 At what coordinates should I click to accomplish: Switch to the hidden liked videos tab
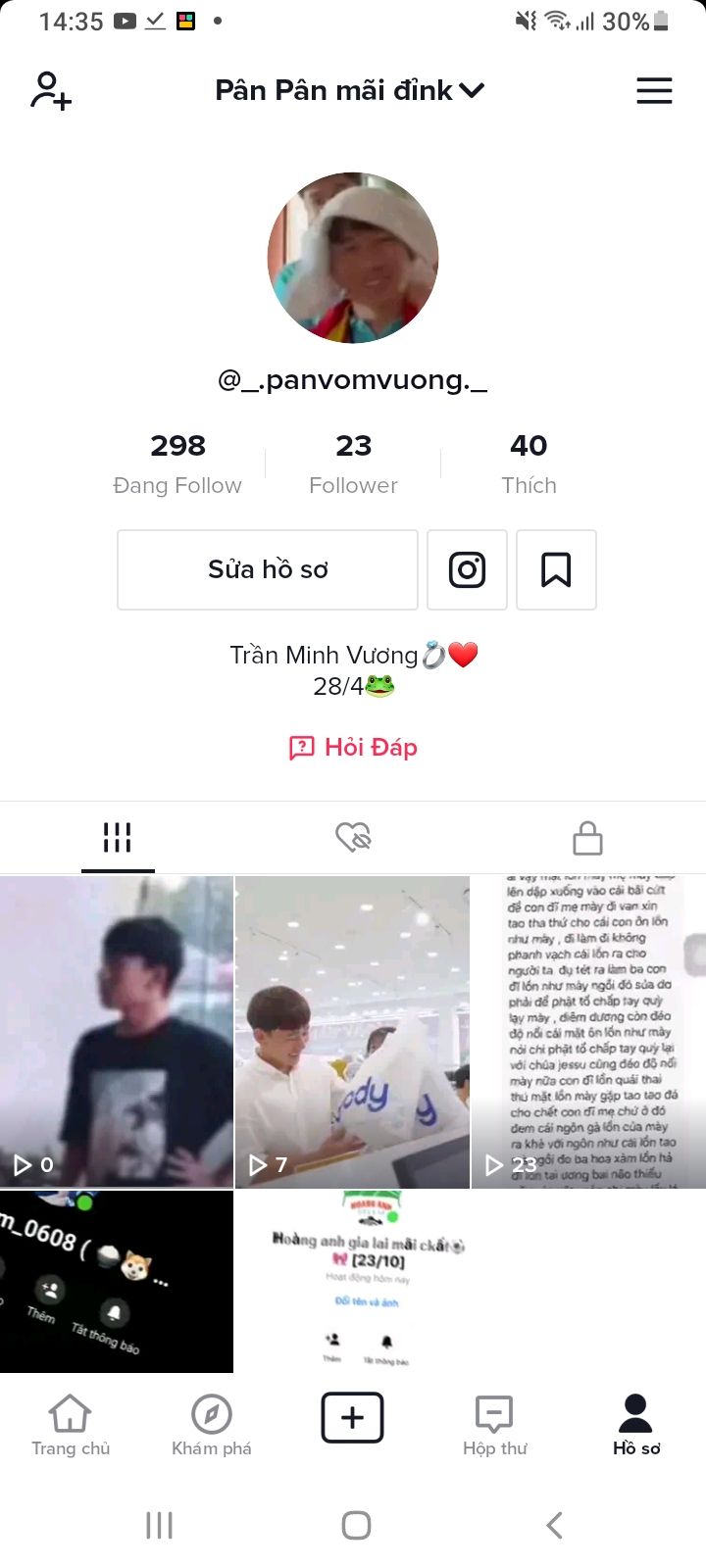(x=353, y=838)
